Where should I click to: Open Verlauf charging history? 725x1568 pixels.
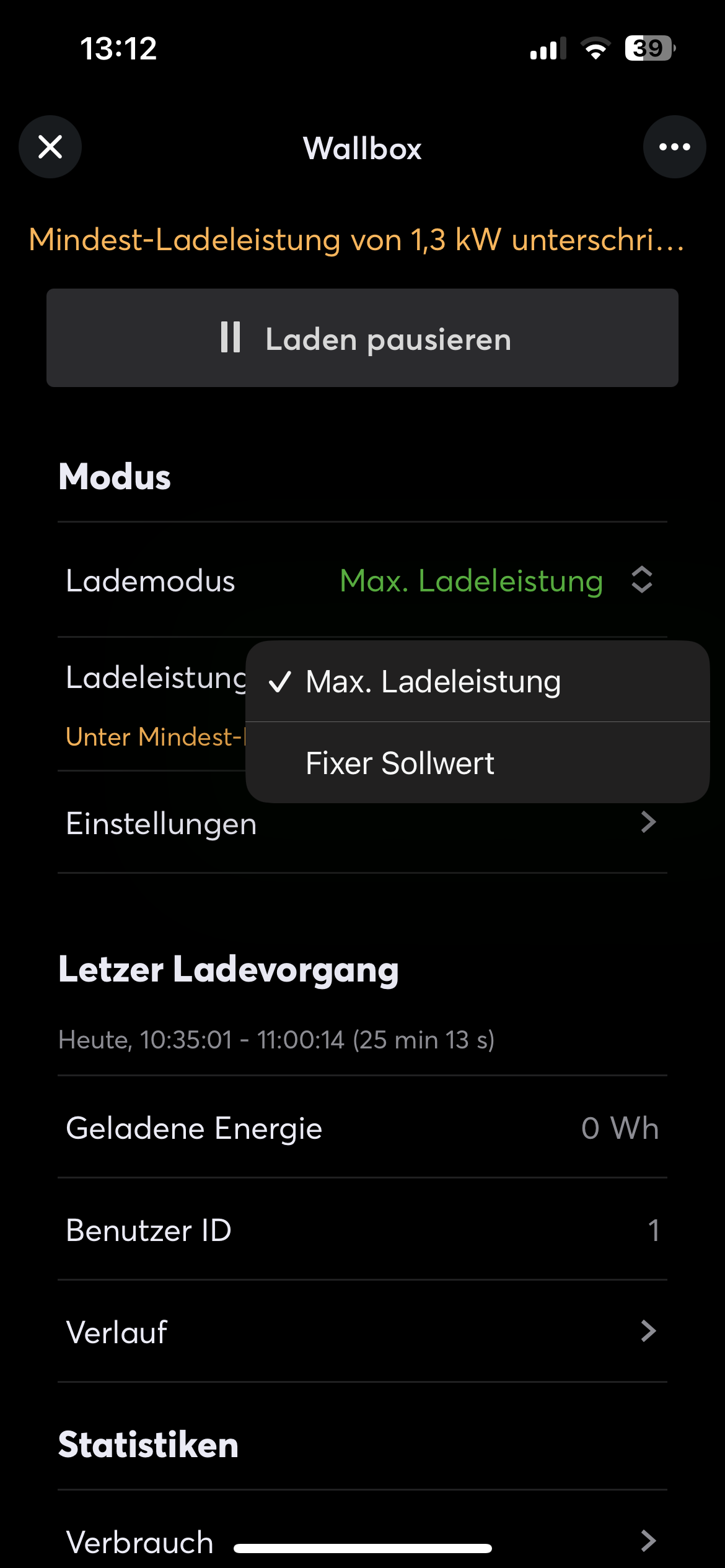362,1331
